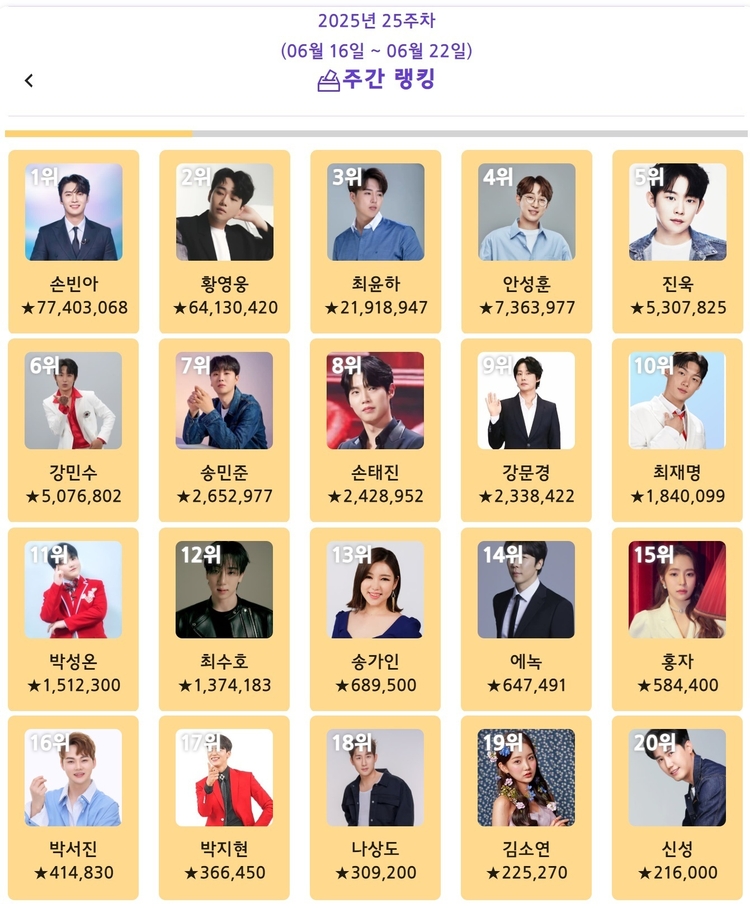Tap the 최재명 card at rank 10
The image size is (750, 908).
(677, 428)
